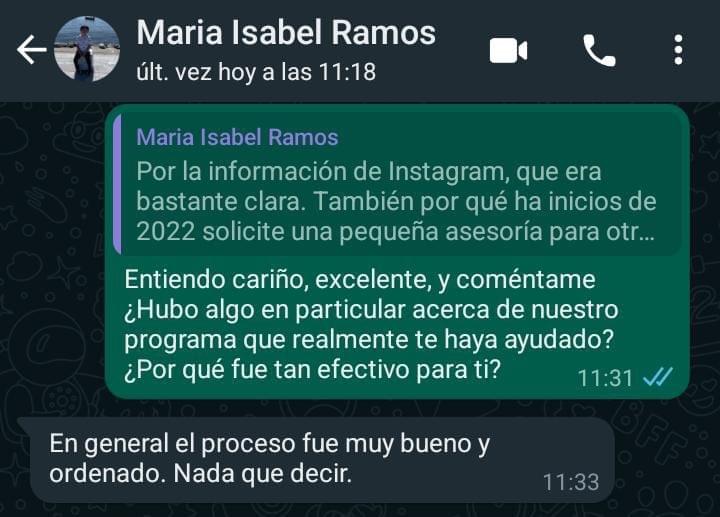Start a video call with Maria

point(508,50)
